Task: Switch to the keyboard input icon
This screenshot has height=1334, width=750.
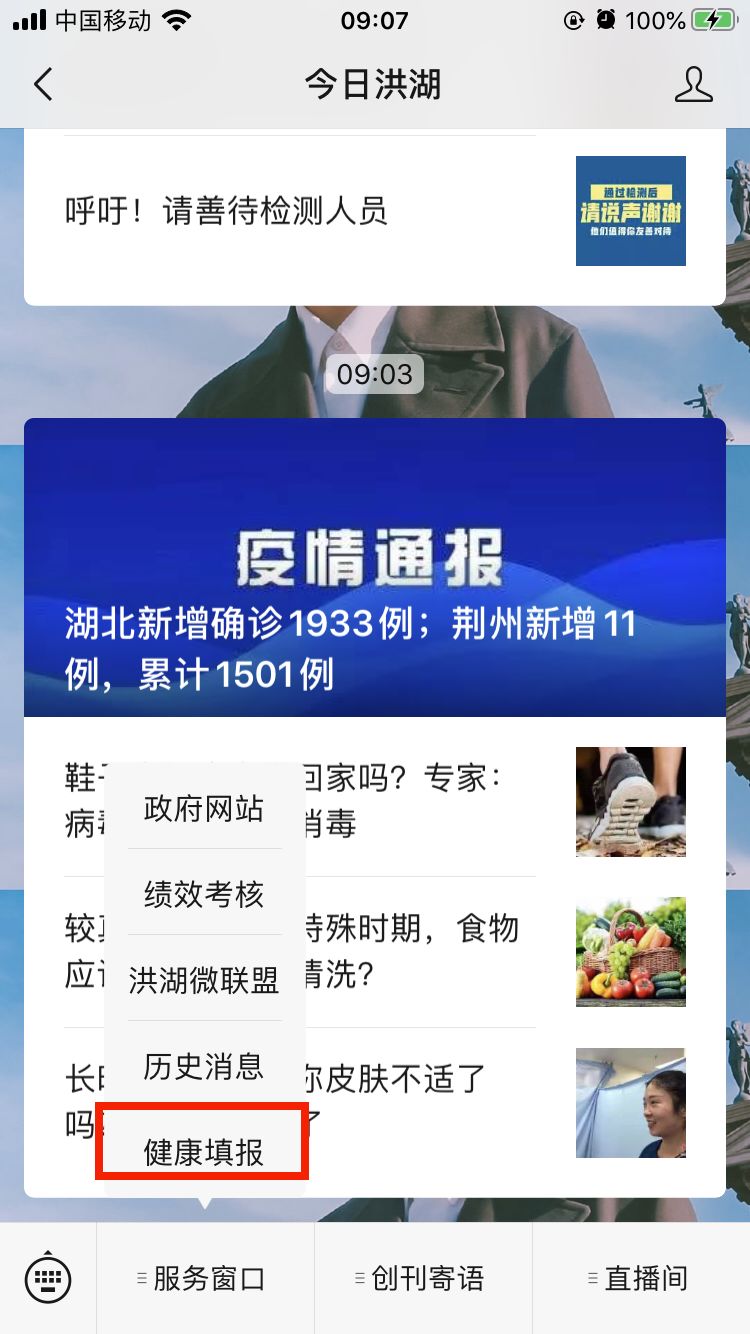Action: tap(48, 1278)
